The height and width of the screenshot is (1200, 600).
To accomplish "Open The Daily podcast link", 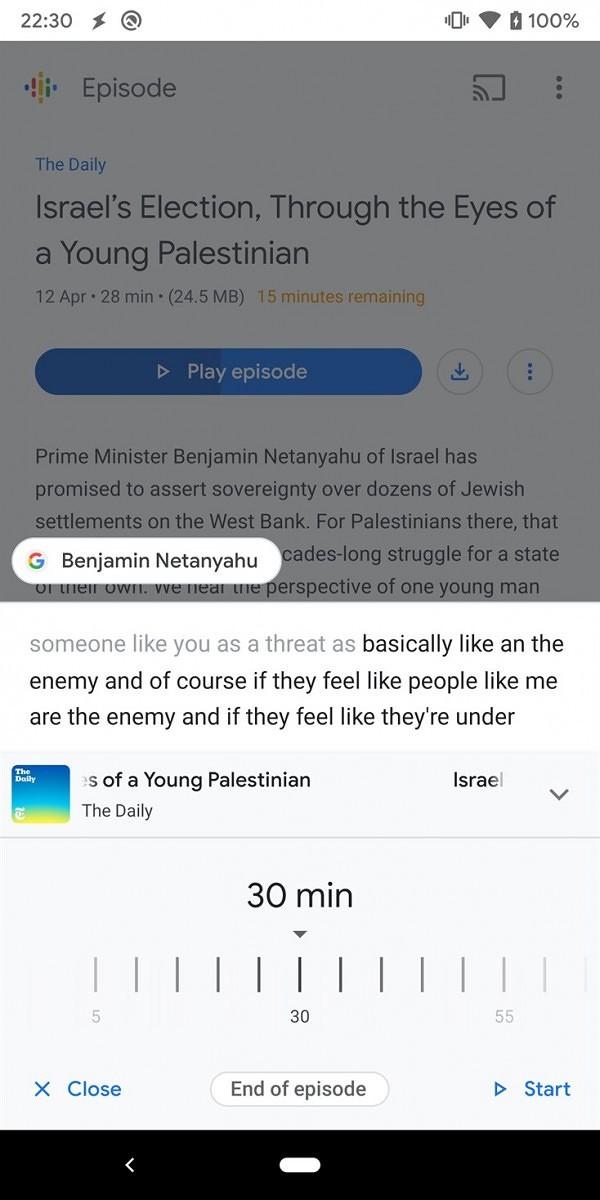I will click(70, 165).
